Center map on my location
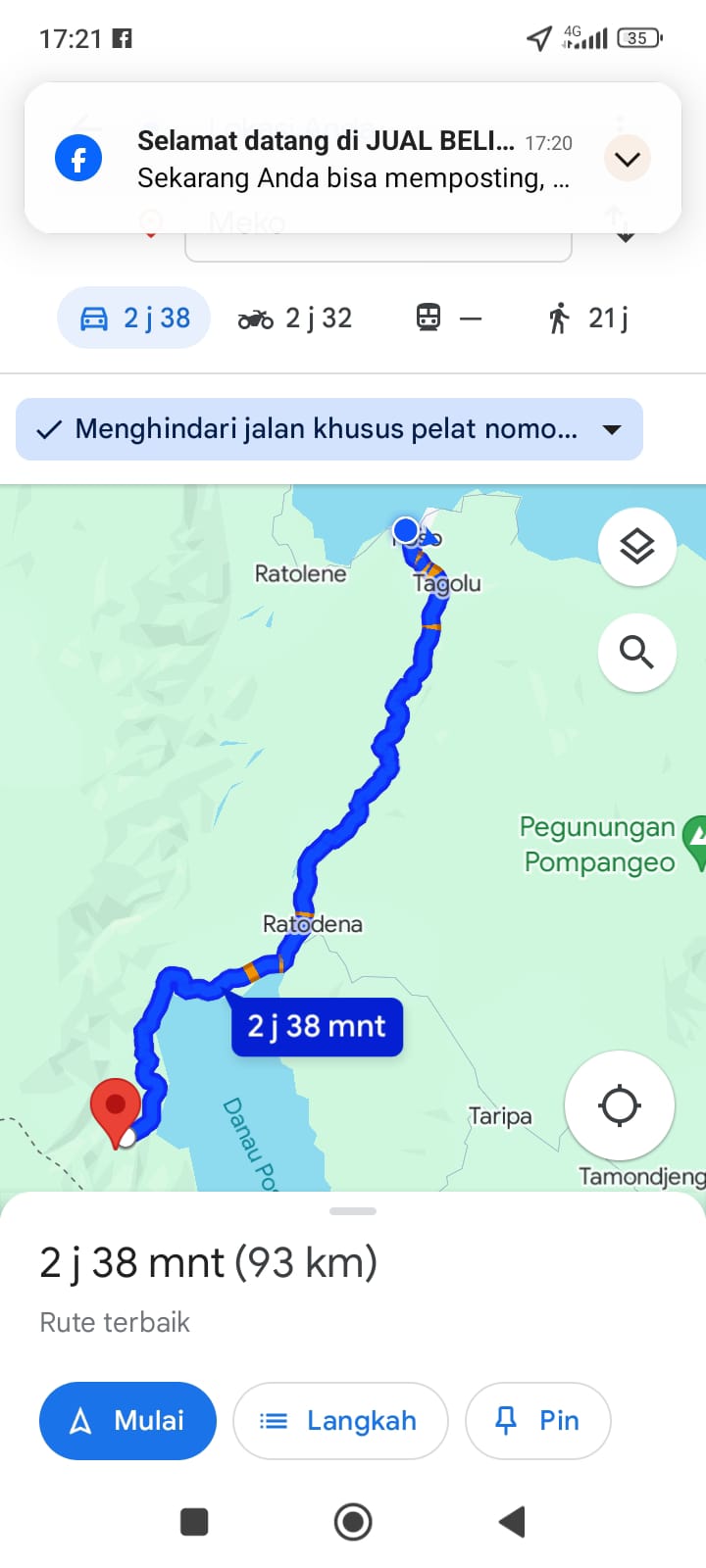The image size is (706, 1568). coord(620,1105)
